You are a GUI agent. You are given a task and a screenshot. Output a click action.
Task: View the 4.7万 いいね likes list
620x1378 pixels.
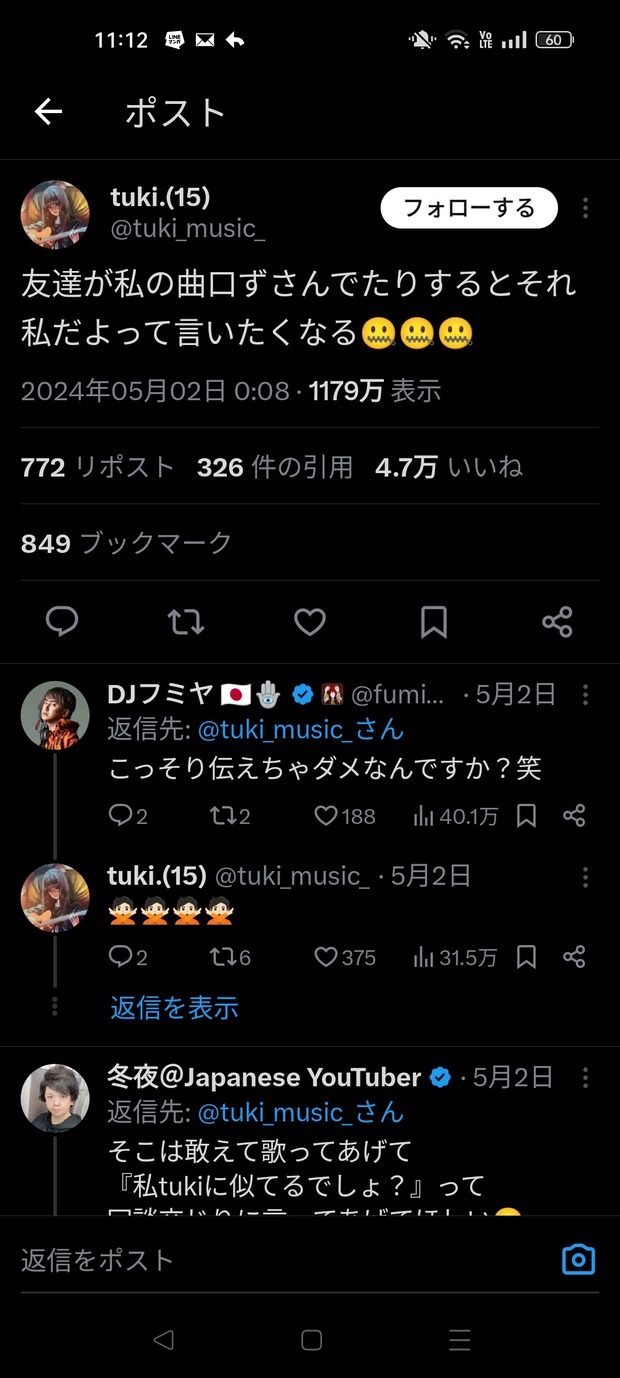(449, 467)
